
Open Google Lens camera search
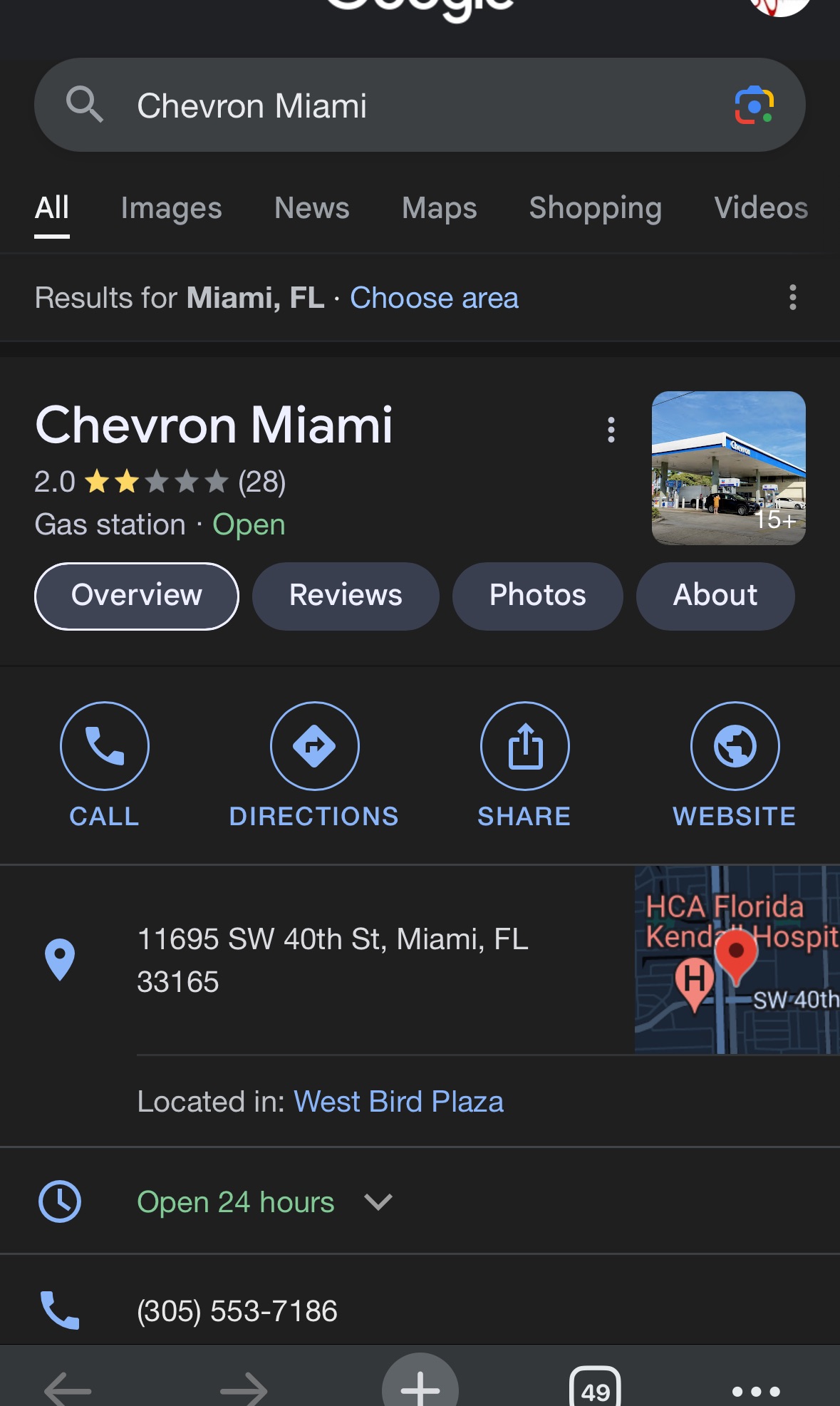coord(754,105)
